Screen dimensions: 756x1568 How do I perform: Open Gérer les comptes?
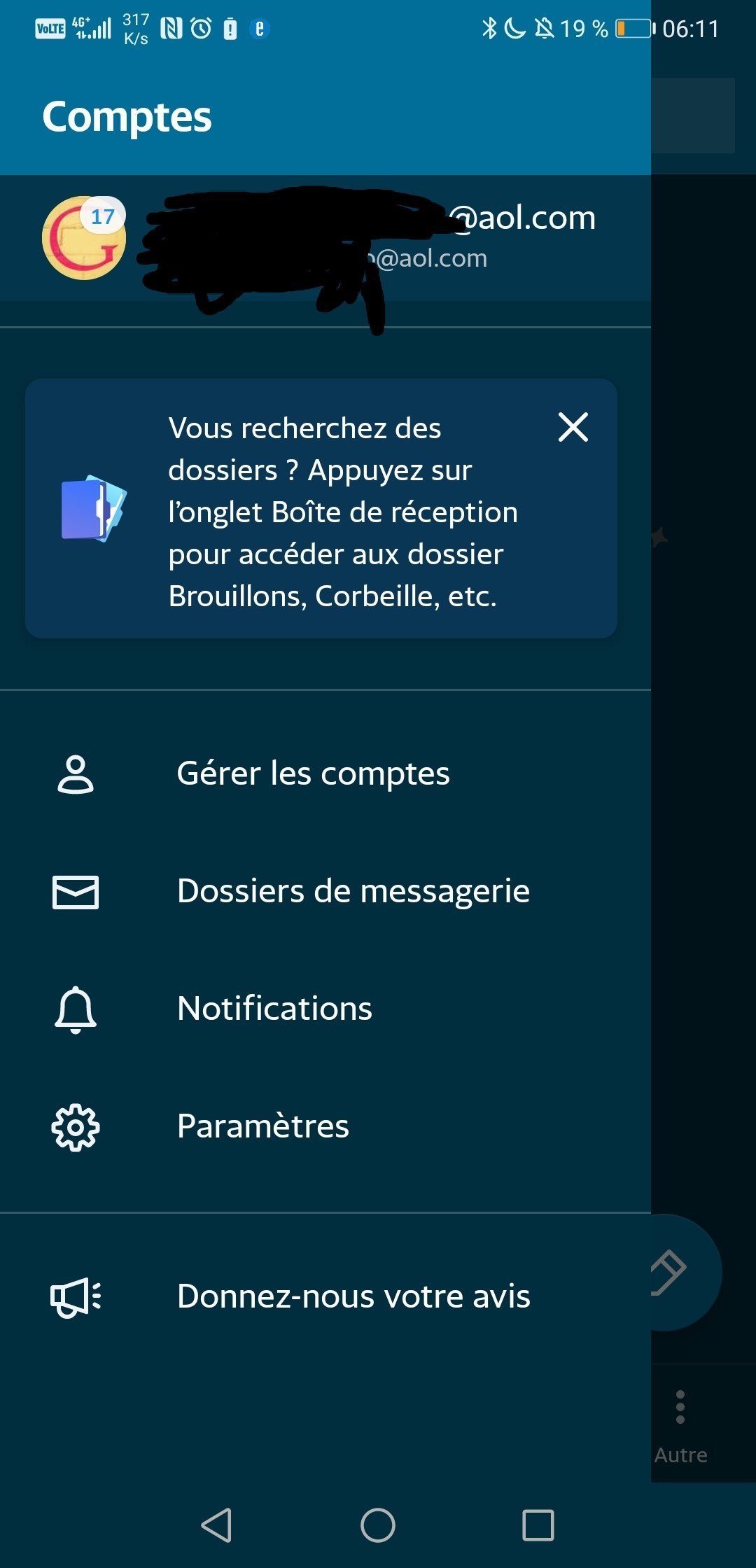[x=313, y=773]
